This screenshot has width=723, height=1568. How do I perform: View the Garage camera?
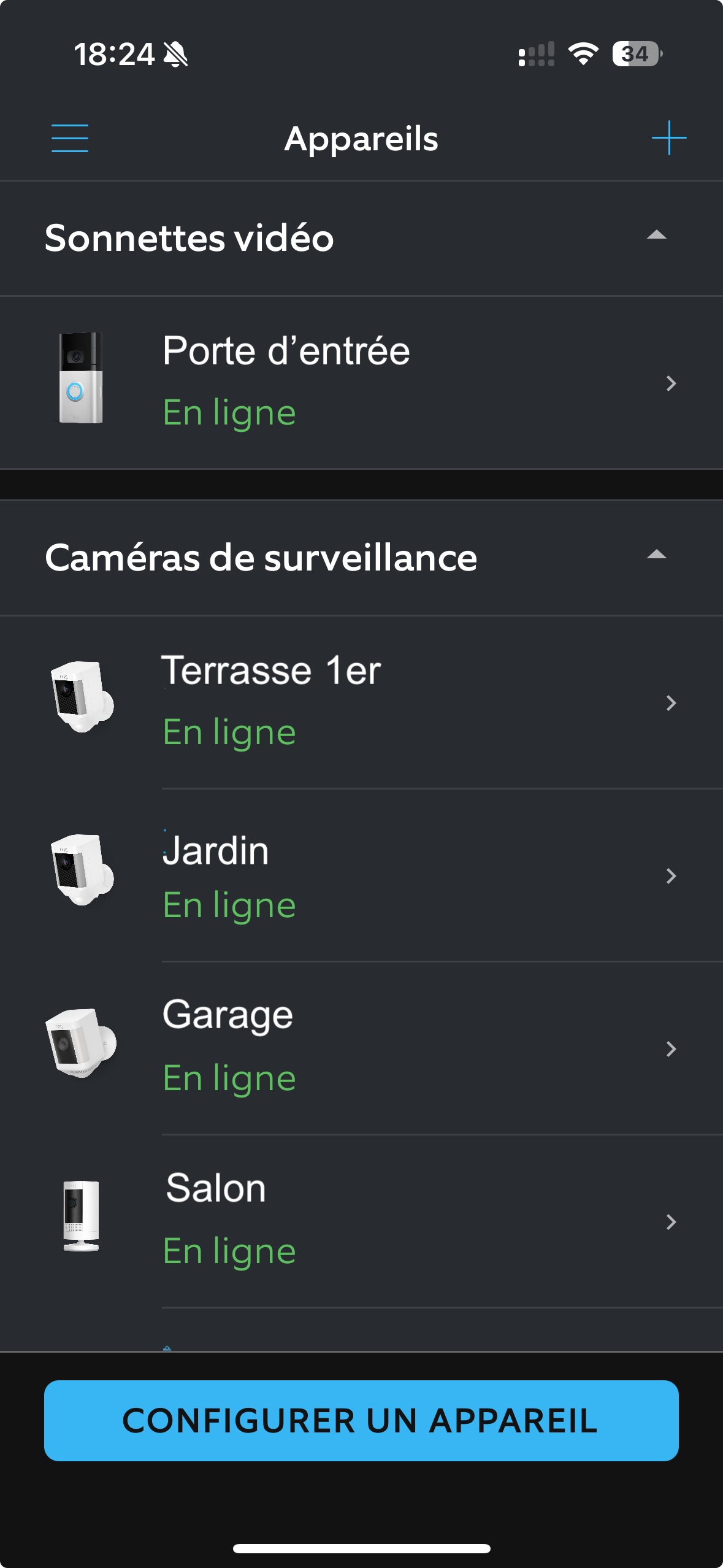click(362, 1048)
